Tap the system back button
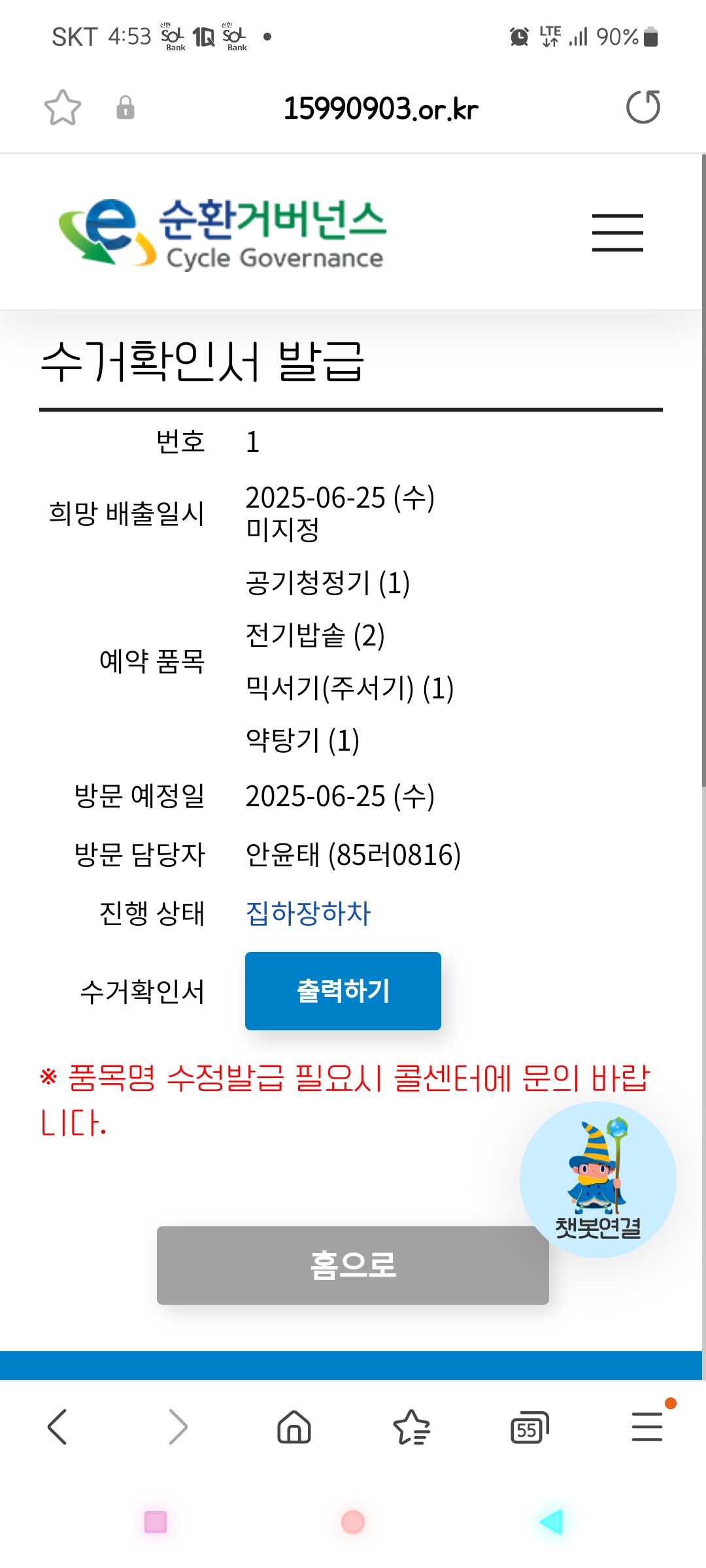The image size is (706, 1568). (x=550, y=1522)
